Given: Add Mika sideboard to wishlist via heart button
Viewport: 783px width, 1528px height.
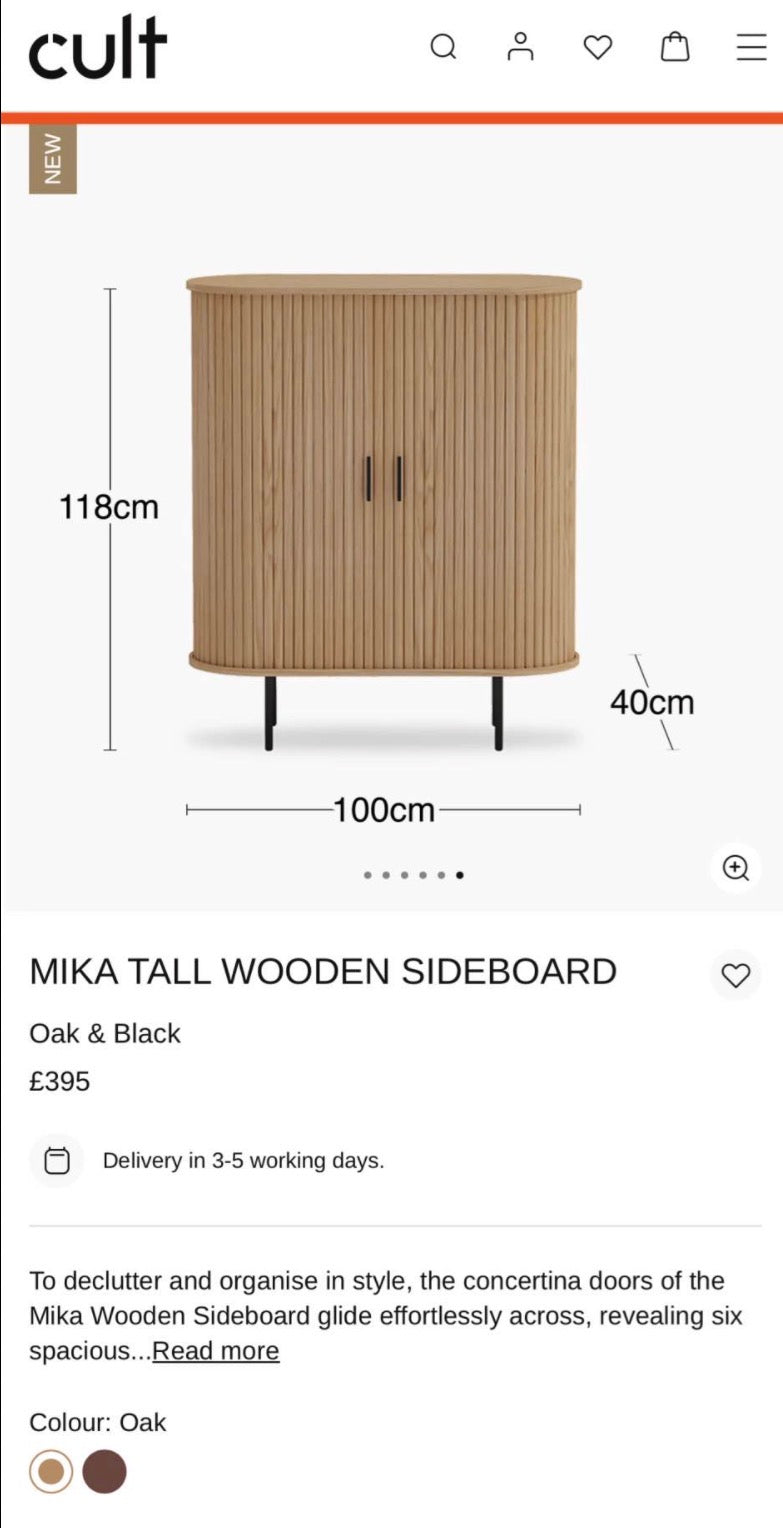Looking at the screenshot, I should click(735, 975).
